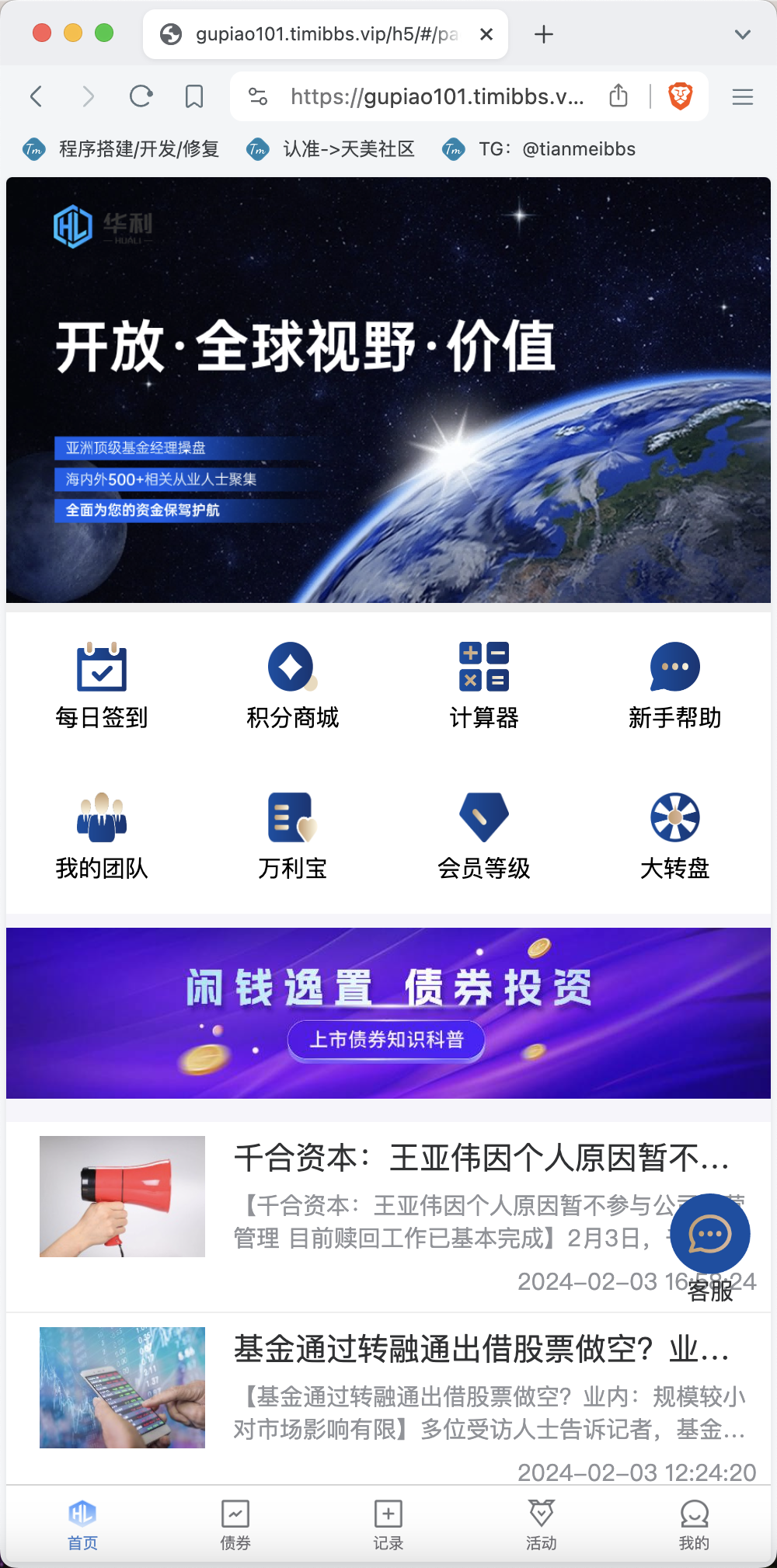
Task: Open 我的团队 my team
Action: pos(102,837)
